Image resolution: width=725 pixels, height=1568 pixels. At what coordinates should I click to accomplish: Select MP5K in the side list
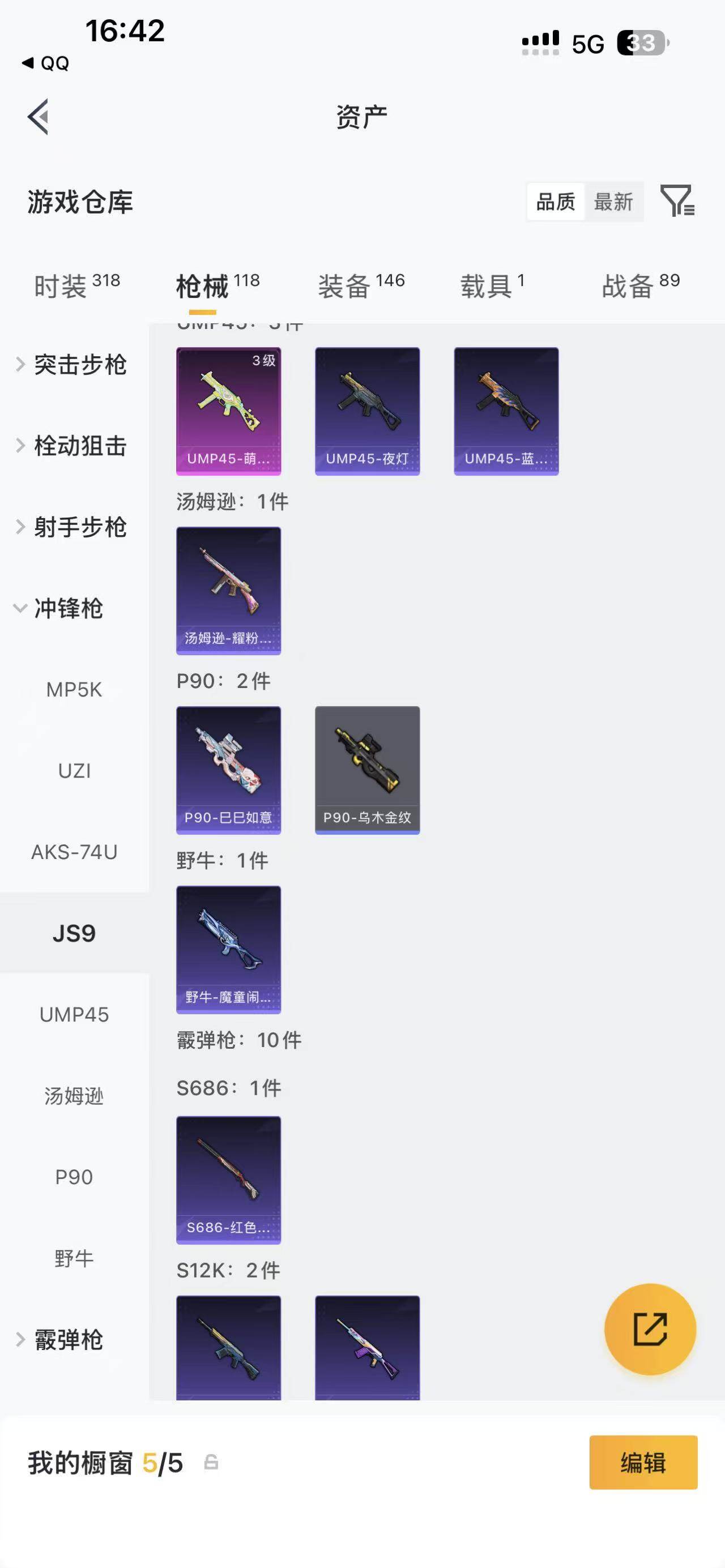coord(74,690)
